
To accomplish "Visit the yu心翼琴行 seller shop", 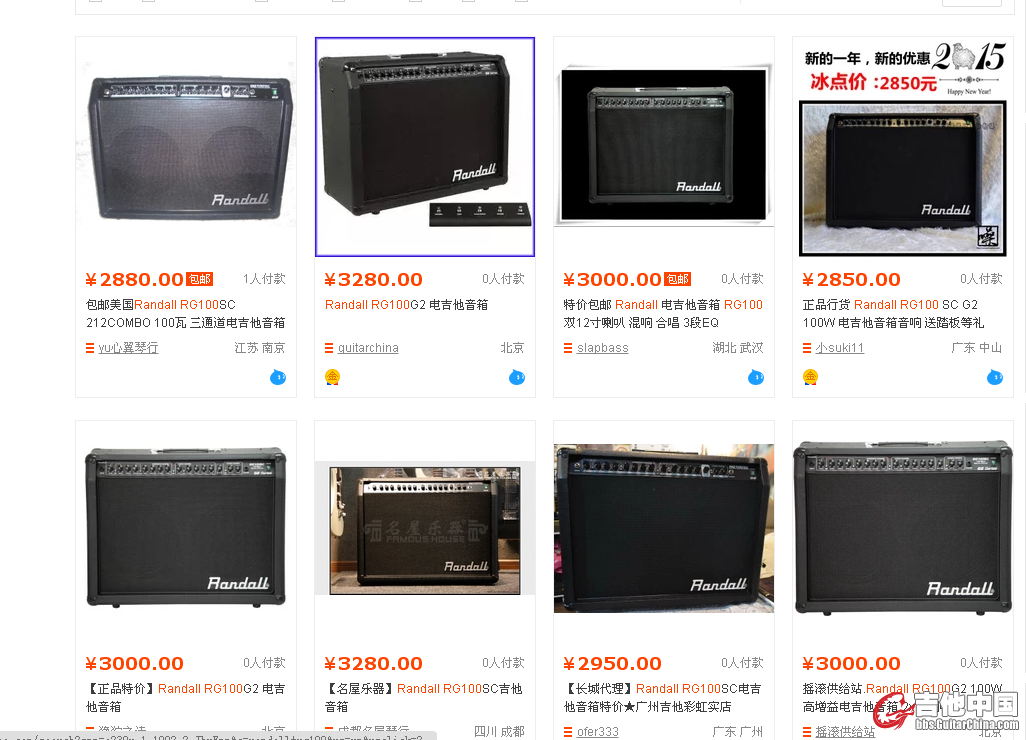I will [128, 348].
